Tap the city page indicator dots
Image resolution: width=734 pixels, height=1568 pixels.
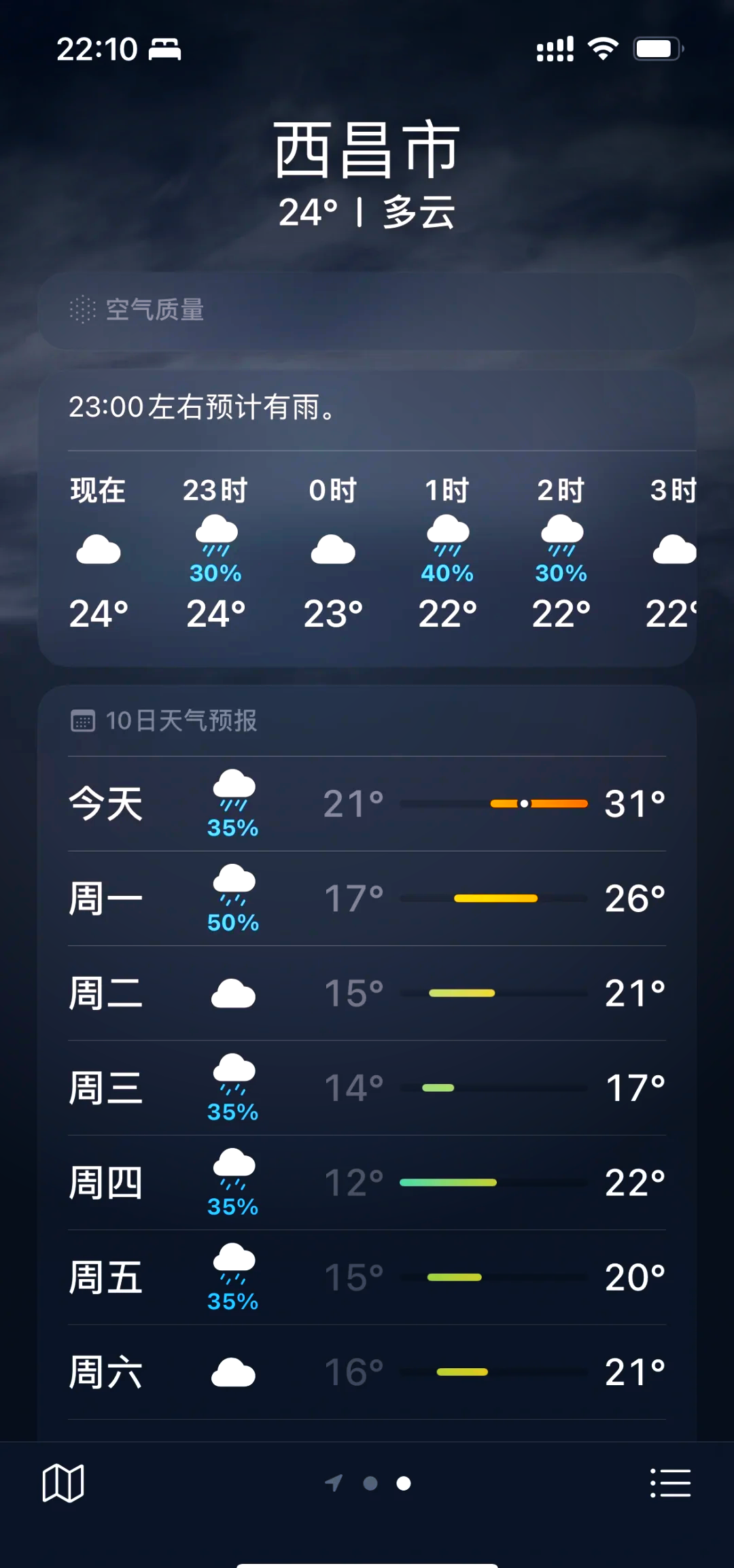point(370,1483)
